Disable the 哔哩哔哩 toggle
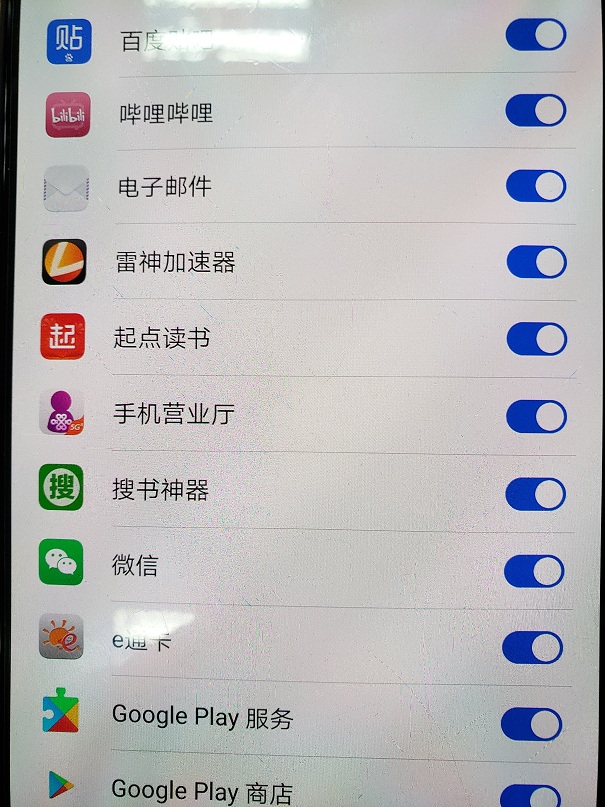The image size is (605, 807). pyautogui.click(x=536, y=110)
